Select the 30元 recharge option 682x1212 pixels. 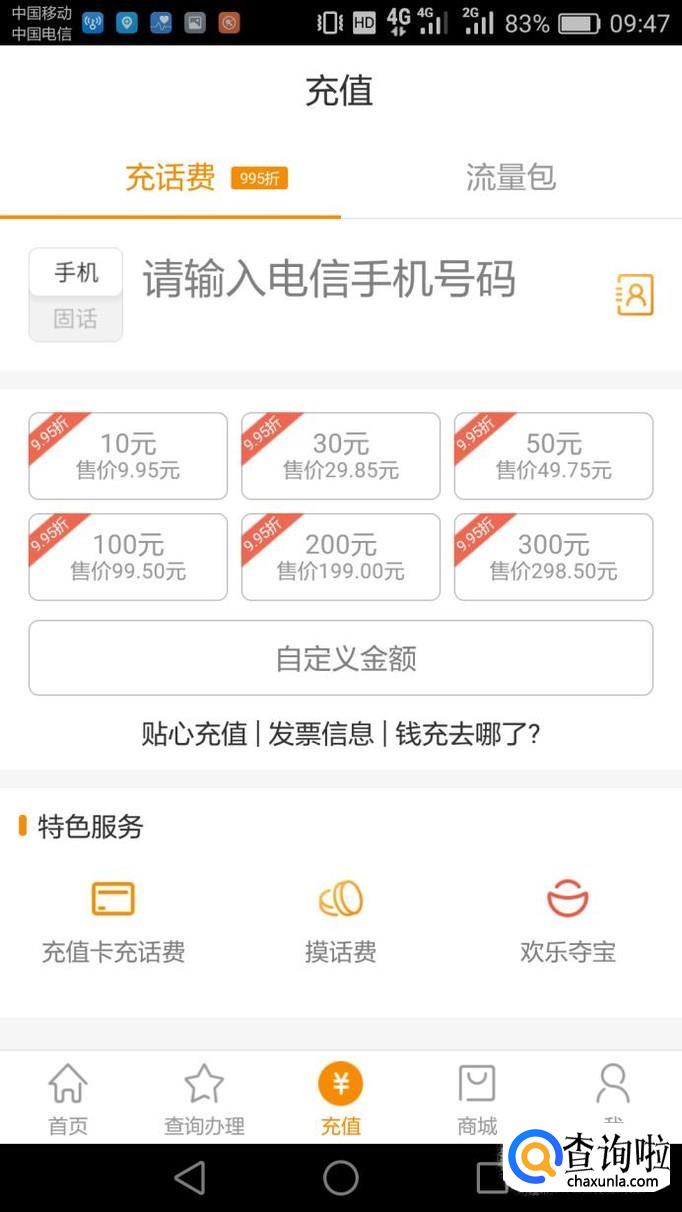point(341,456)
